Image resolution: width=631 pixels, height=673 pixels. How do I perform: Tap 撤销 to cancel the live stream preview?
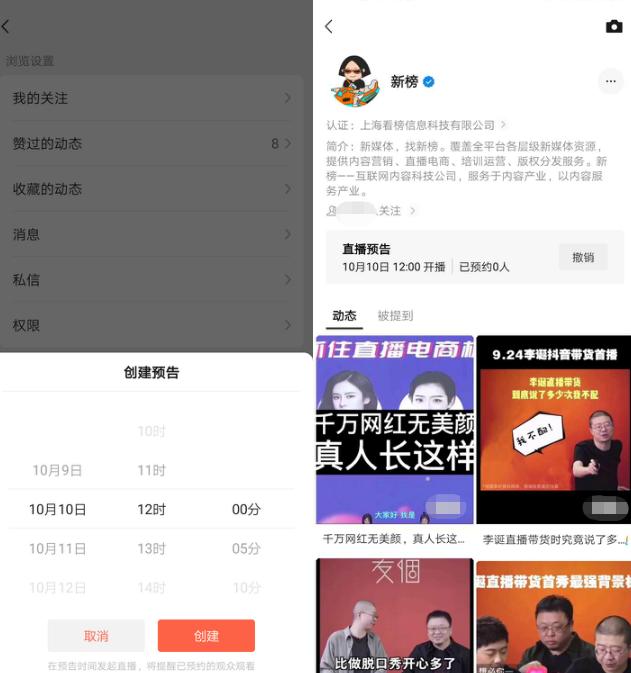pyautogui.click(x=583, y=257)
